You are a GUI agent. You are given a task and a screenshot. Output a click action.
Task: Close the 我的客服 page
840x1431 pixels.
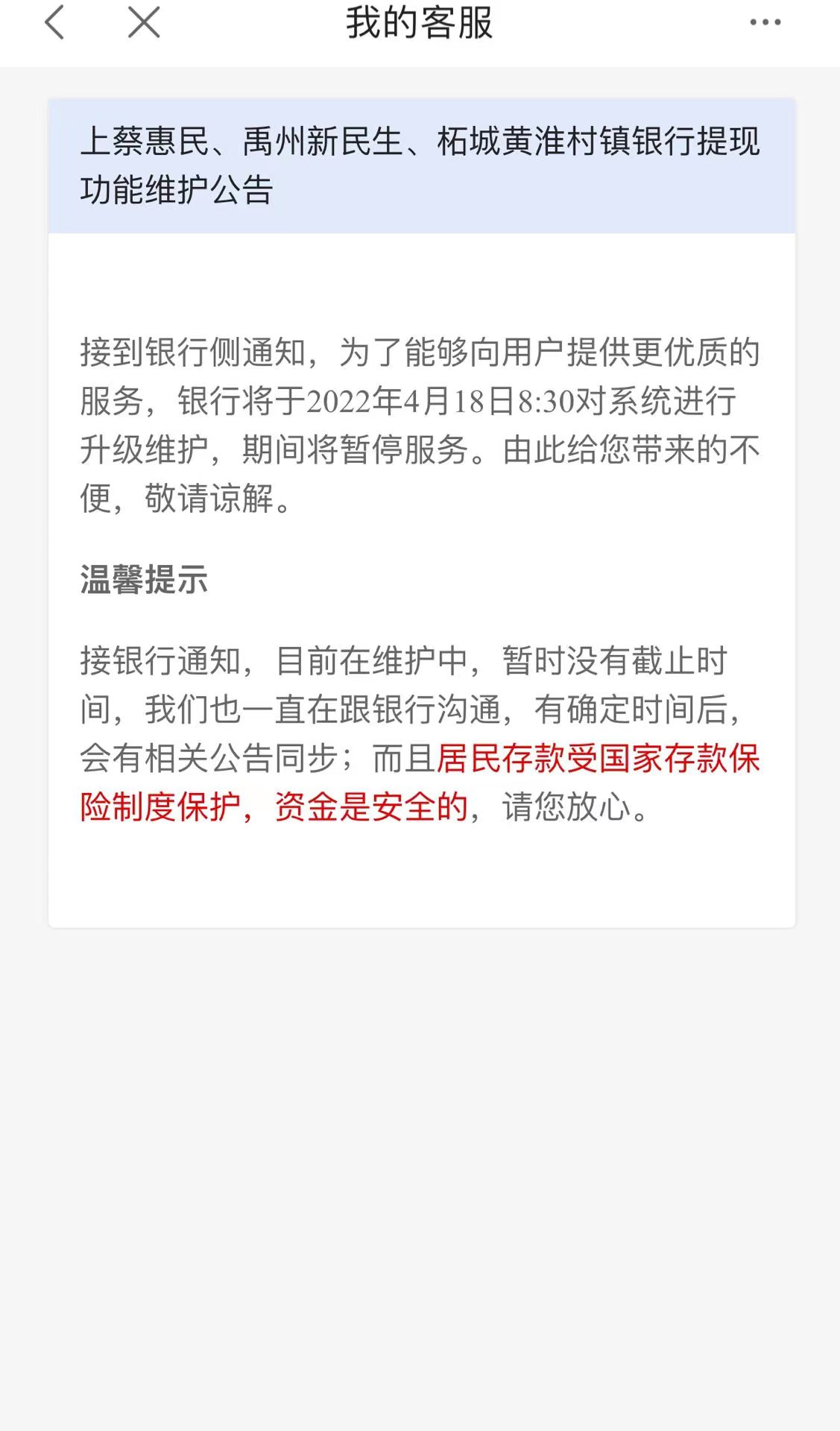pos(144,22)
